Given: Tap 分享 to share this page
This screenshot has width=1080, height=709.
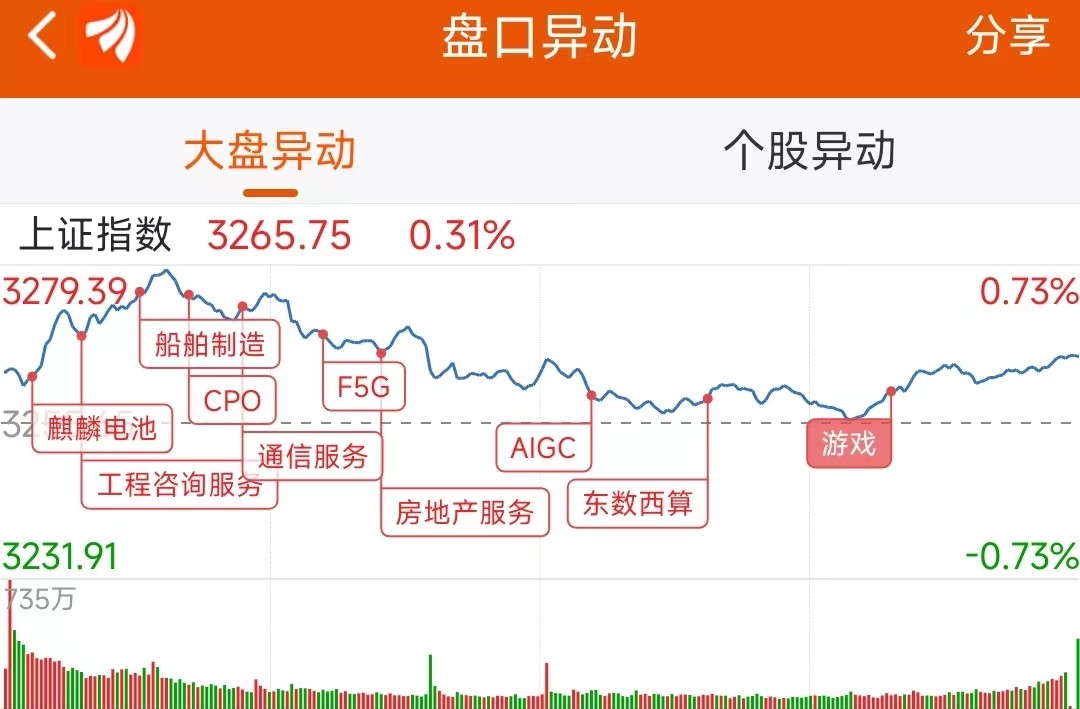Looking at the screenshot, I should pyautogui.click(x=1007, y=37).
